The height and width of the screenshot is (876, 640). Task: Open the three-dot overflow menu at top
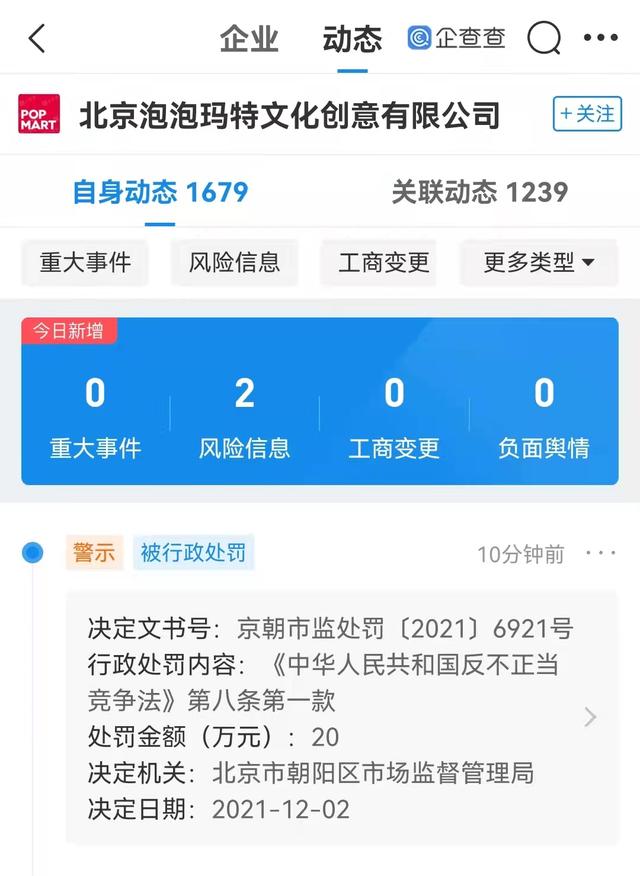600,39
